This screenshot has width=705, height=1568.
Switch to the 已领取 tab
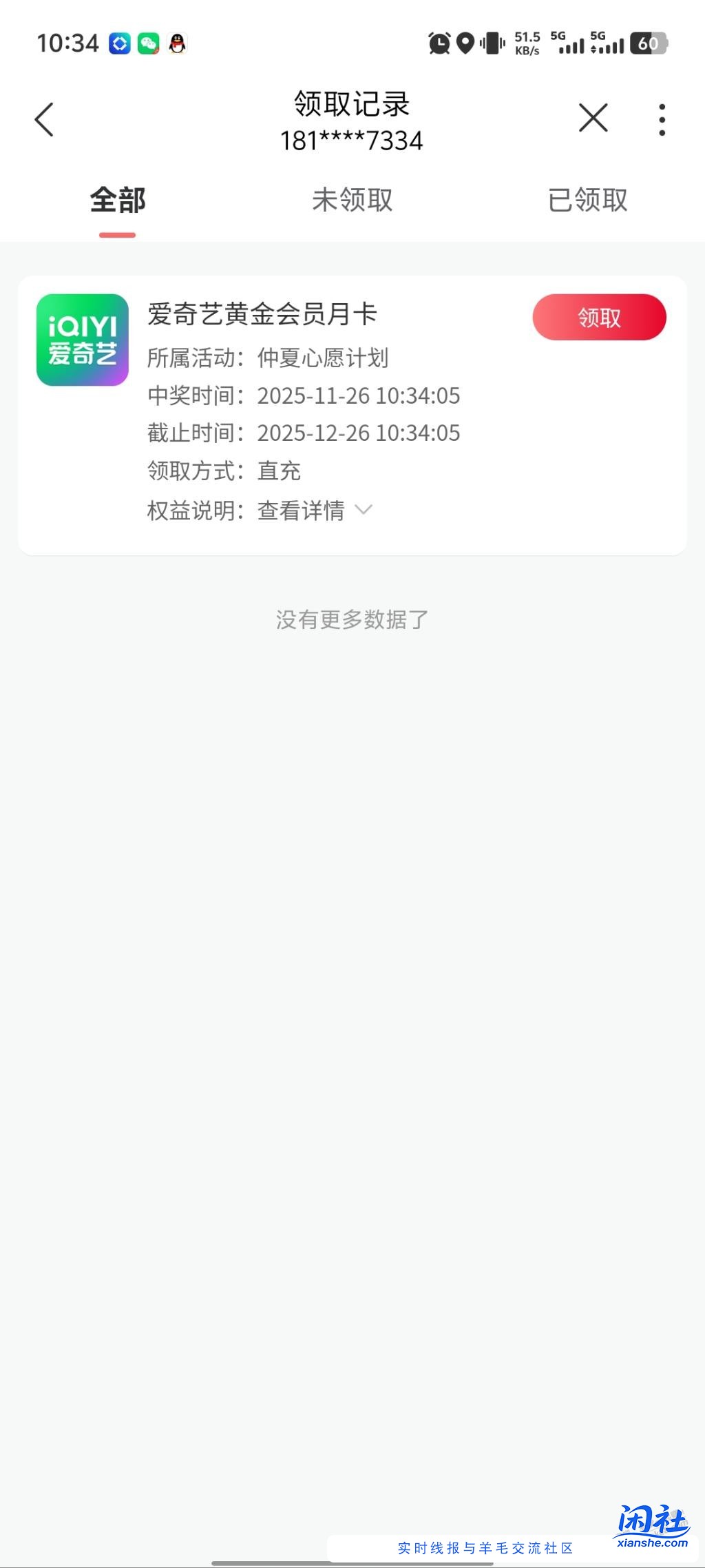pyautogui.click(x=589, y=200)
